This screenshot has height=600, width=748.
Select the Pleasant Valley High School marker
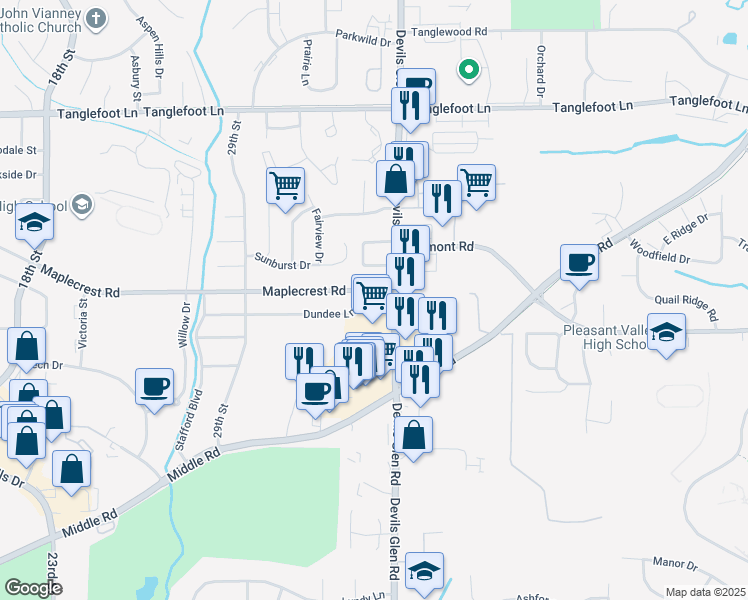click(x=666, y=331)
